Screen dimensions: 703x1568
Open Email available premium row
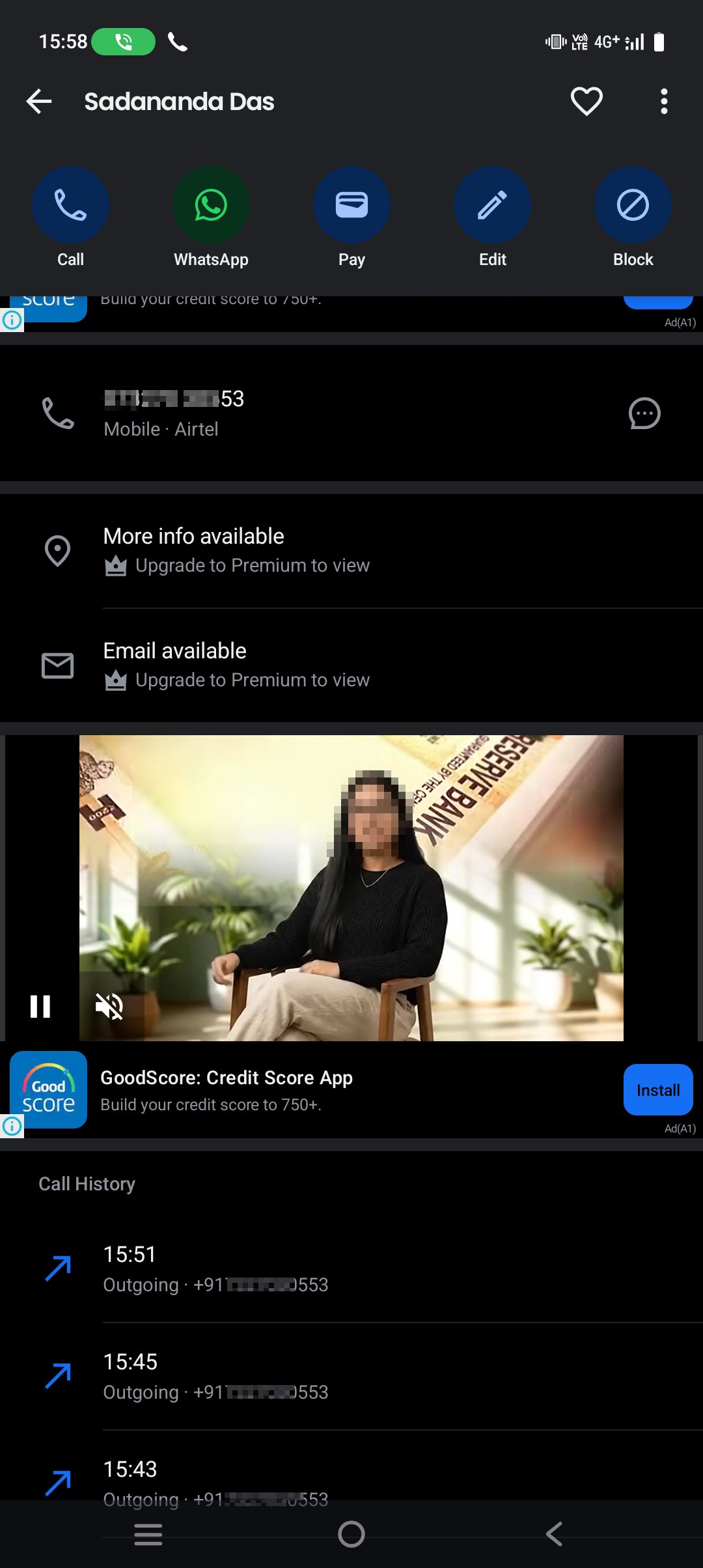351,665
